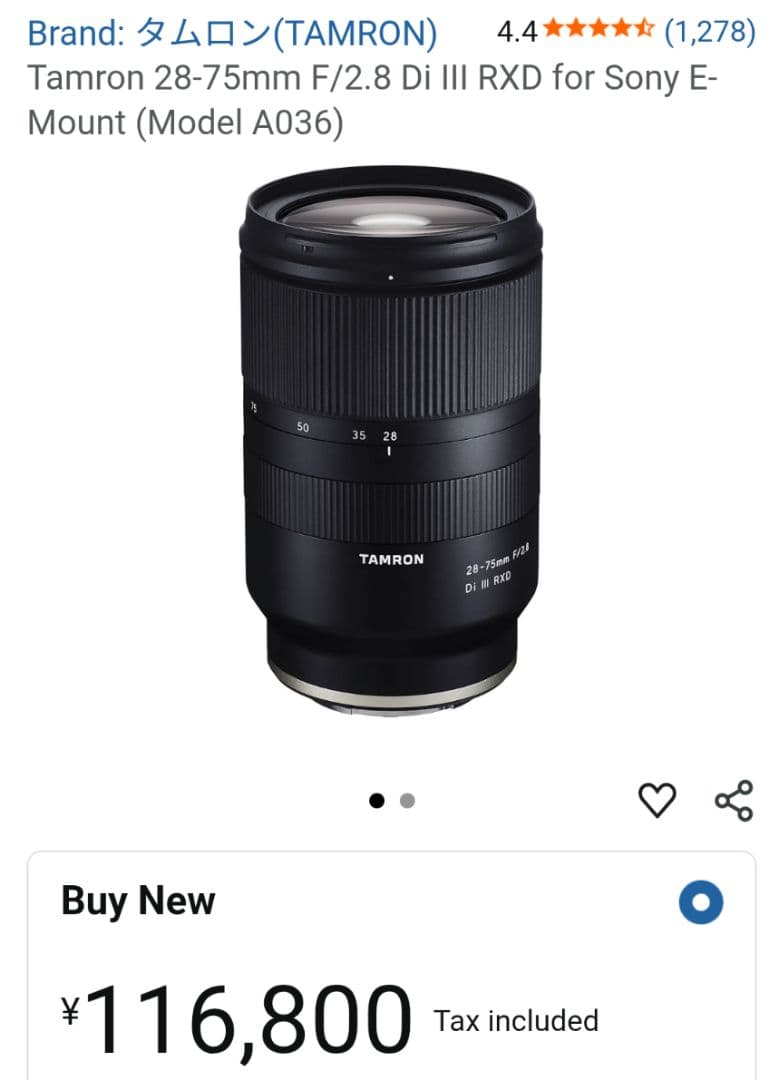
Task: Open the Buy New section header
Action: pyautogui.click(x=137, y=901)
